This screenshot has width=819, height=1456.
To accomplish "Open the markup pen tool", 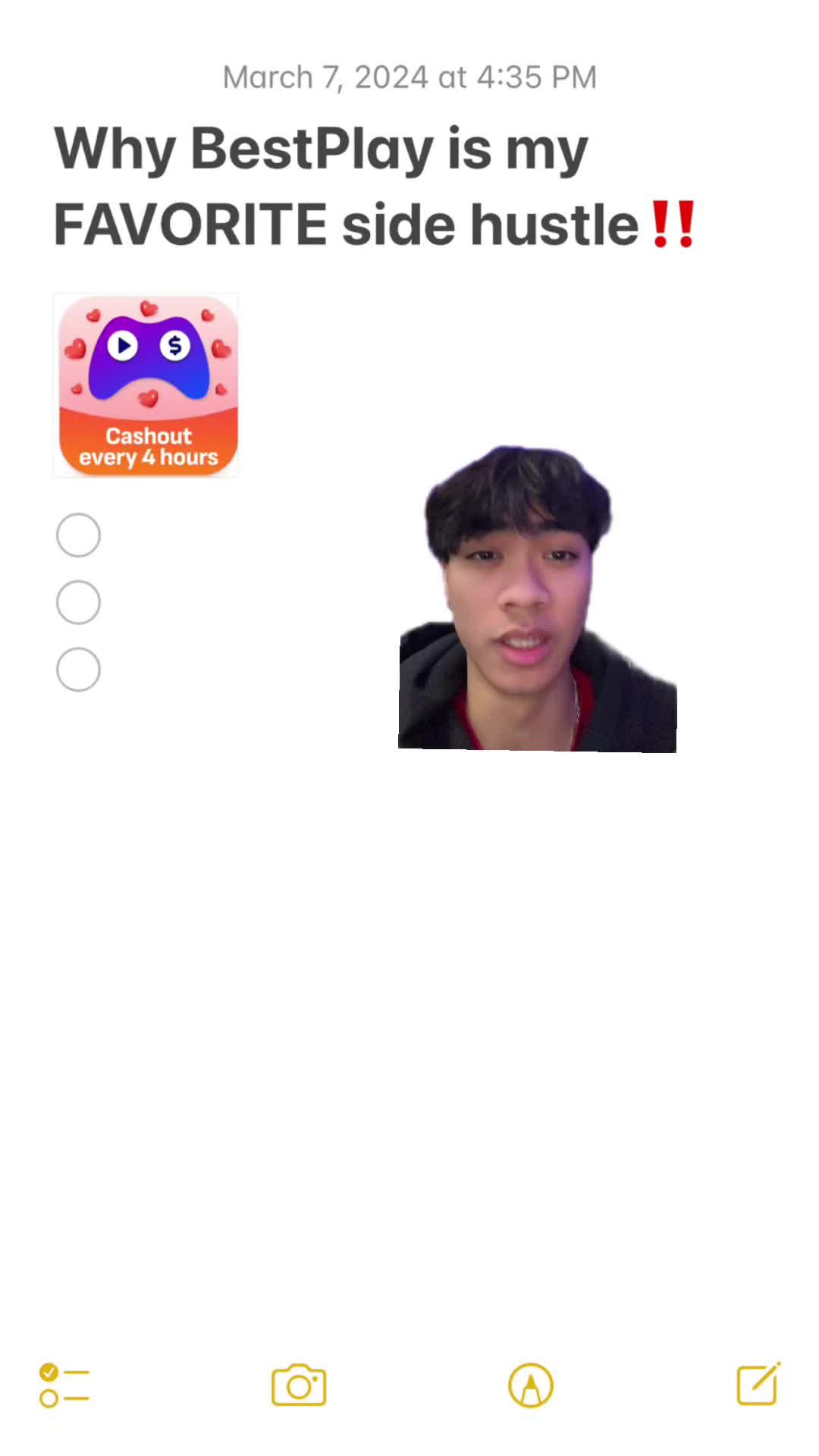I will coord(531,1385).
